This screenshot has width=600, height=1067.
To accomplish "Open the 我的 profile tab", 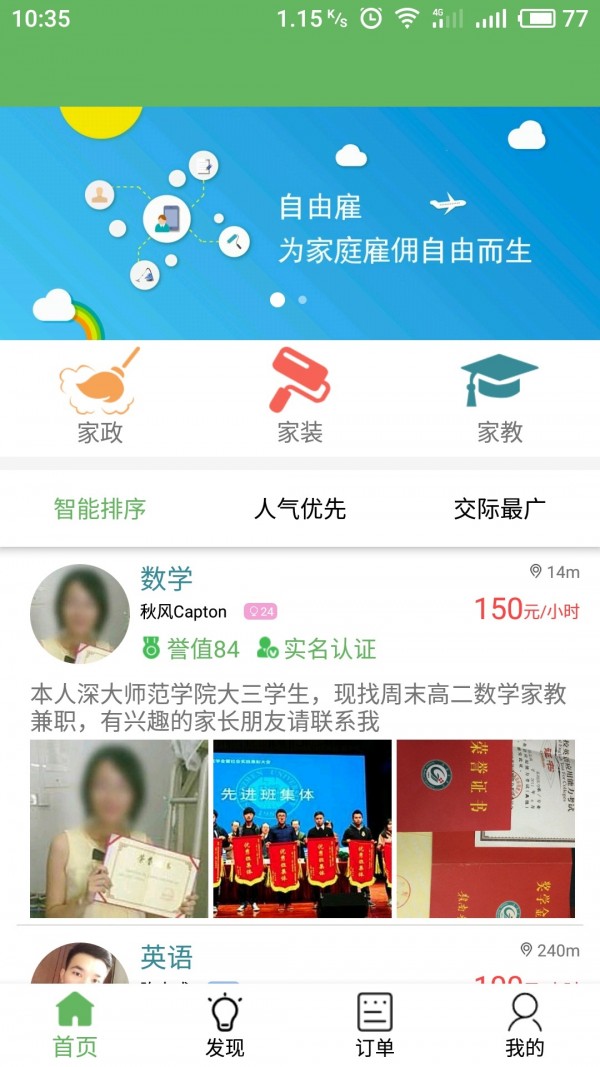I will (x=524, y=1025).
